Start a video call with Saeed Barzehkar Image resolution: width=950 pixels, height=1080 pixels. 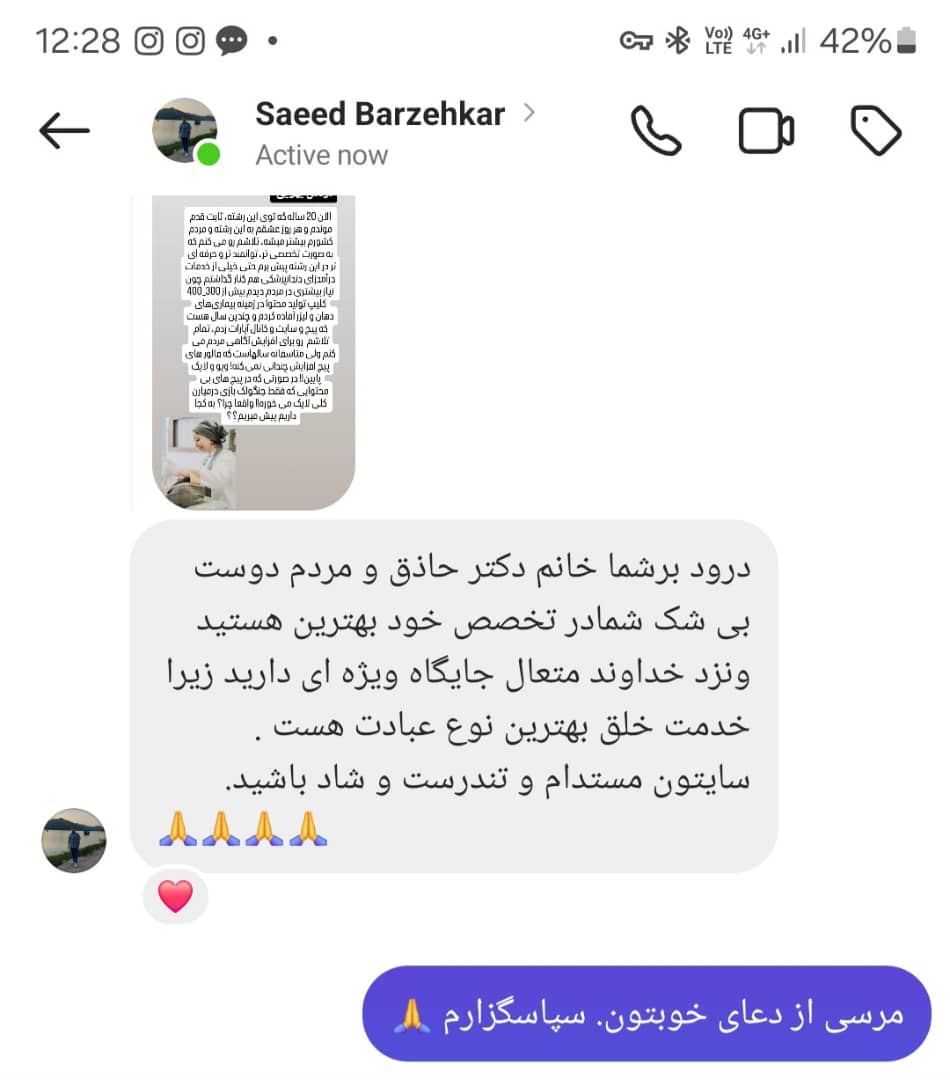(x=766, y=131)
